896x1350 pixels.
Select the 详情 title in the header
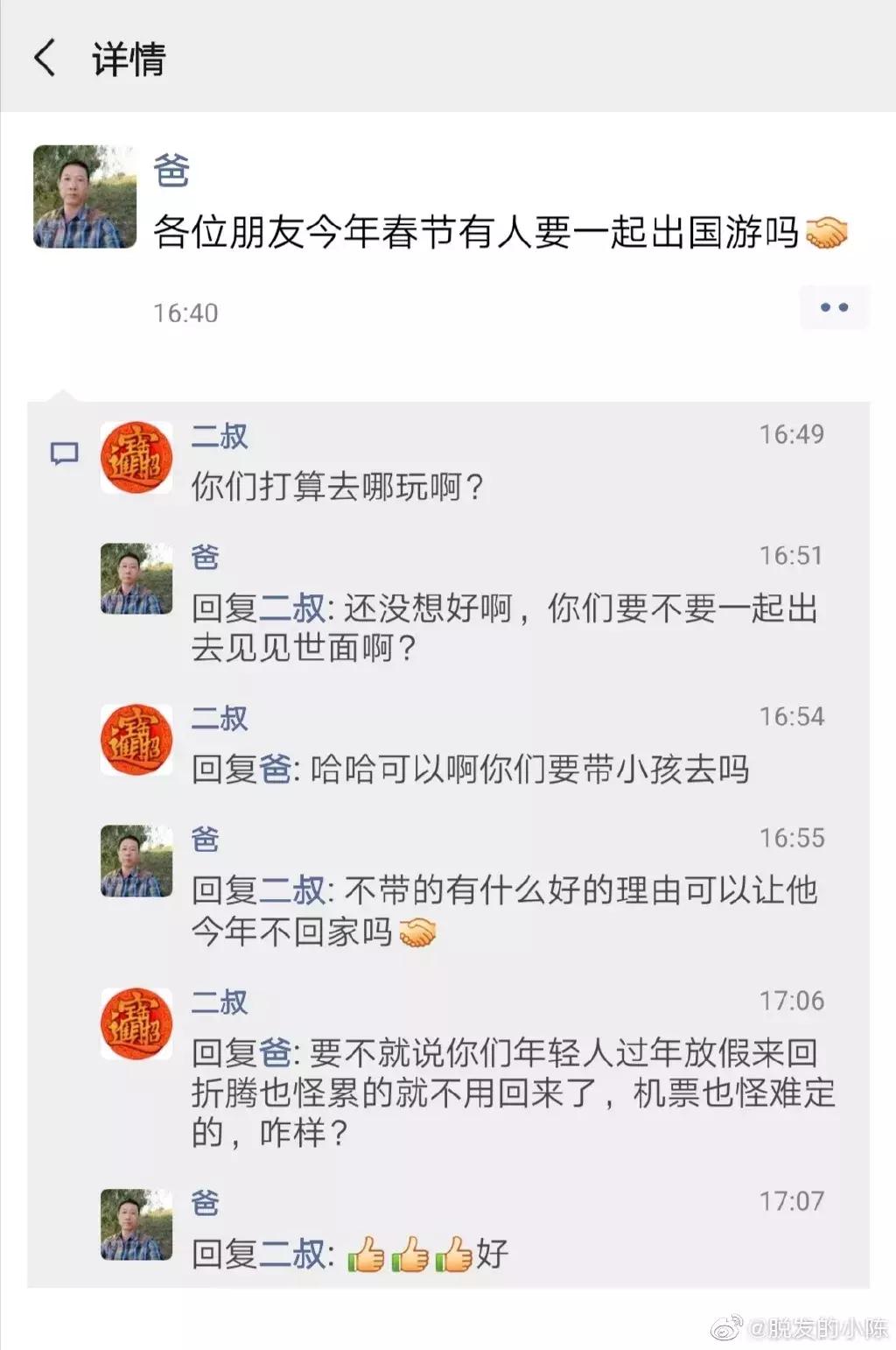[x=129, y=58]
